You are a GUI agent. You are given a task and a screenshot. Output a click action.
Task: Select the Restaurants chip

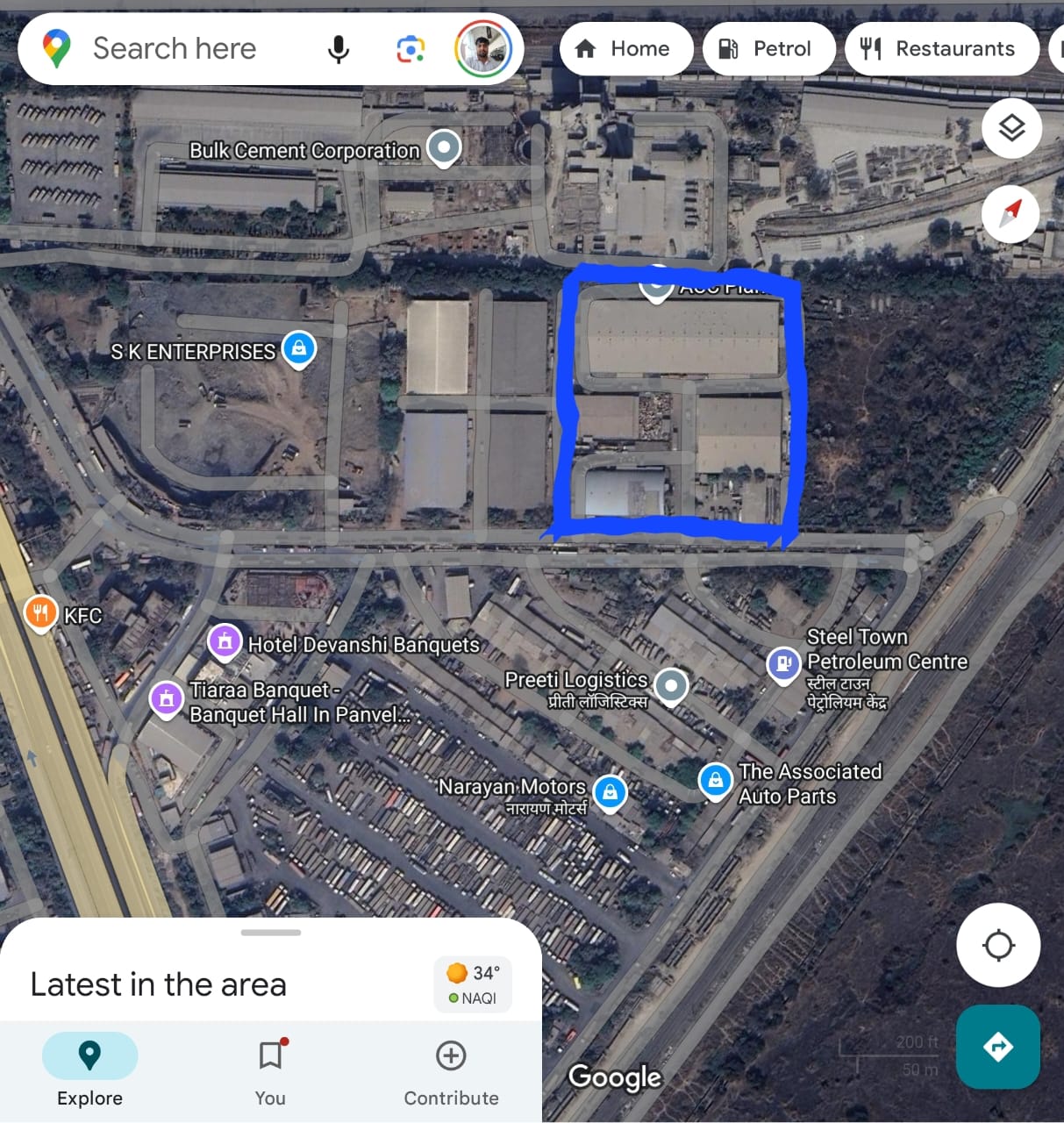tap(939, 49)
